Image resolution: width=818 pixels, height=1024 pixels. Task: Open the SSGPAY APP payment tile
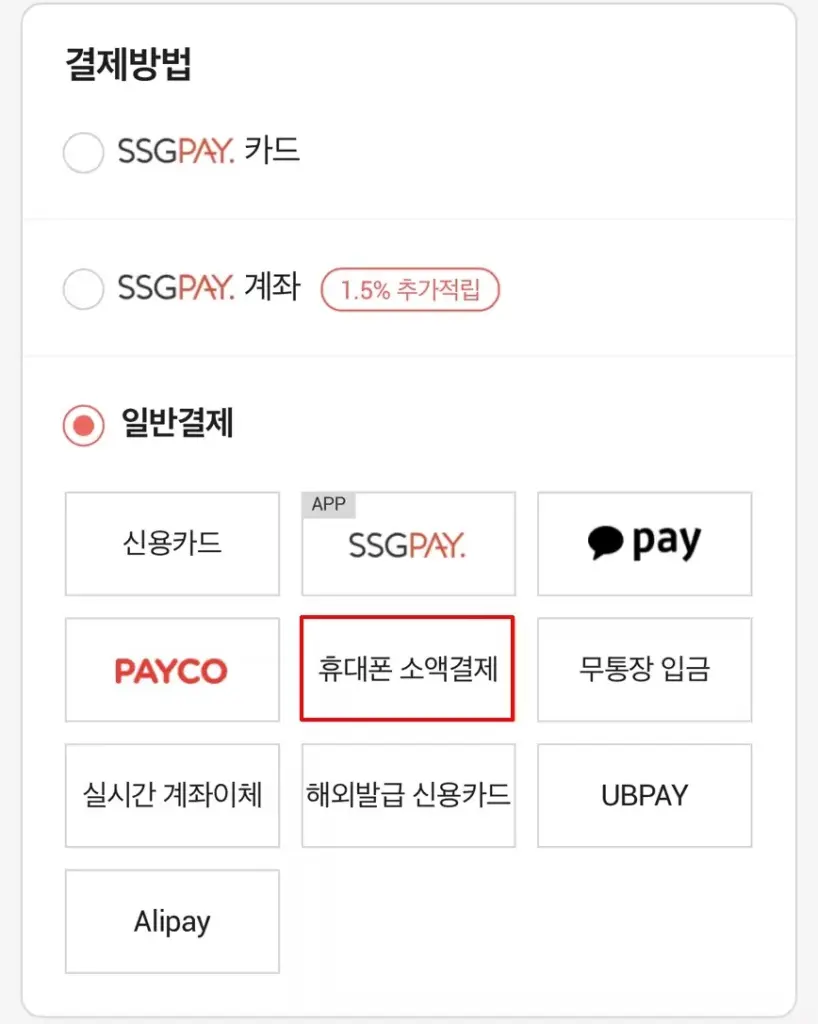tap(408, 543)
